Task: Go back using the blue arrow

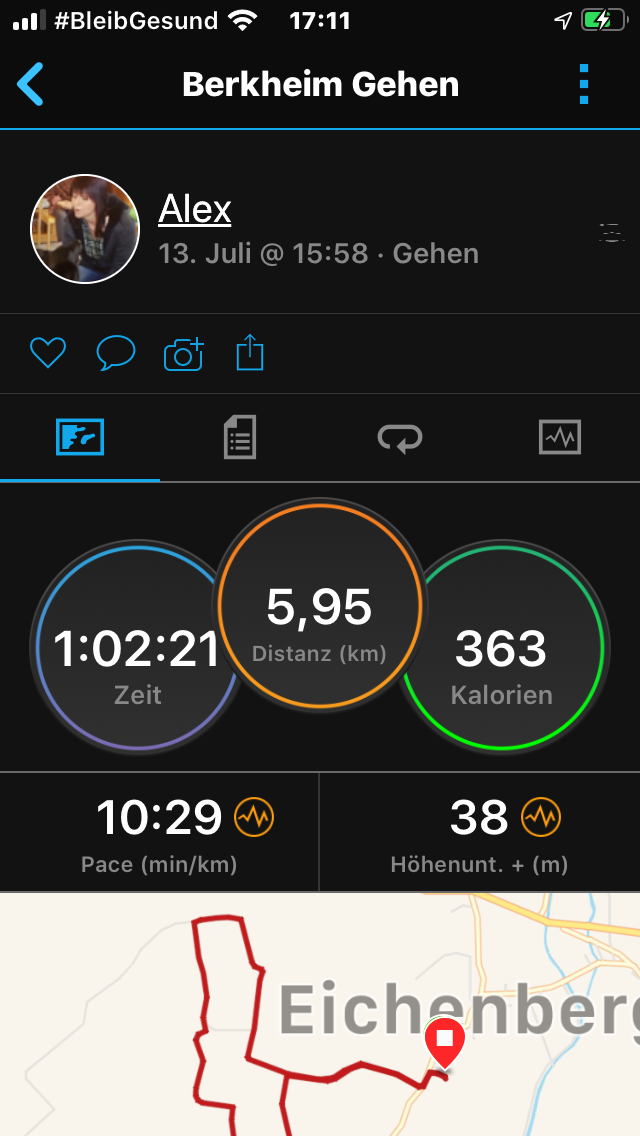Action: [31, 84]
